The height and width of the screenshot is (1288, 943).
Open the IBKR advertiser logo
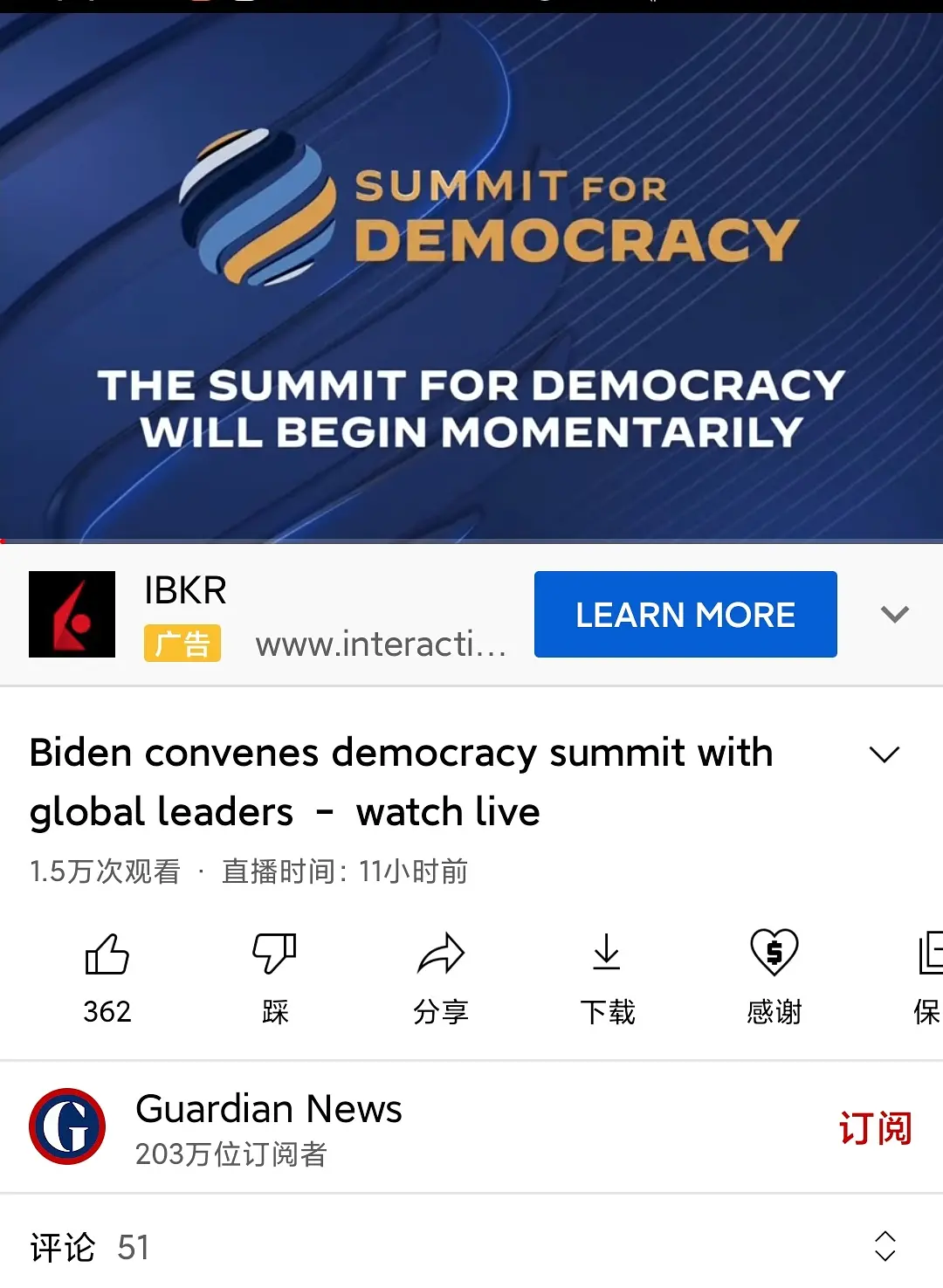72,614
